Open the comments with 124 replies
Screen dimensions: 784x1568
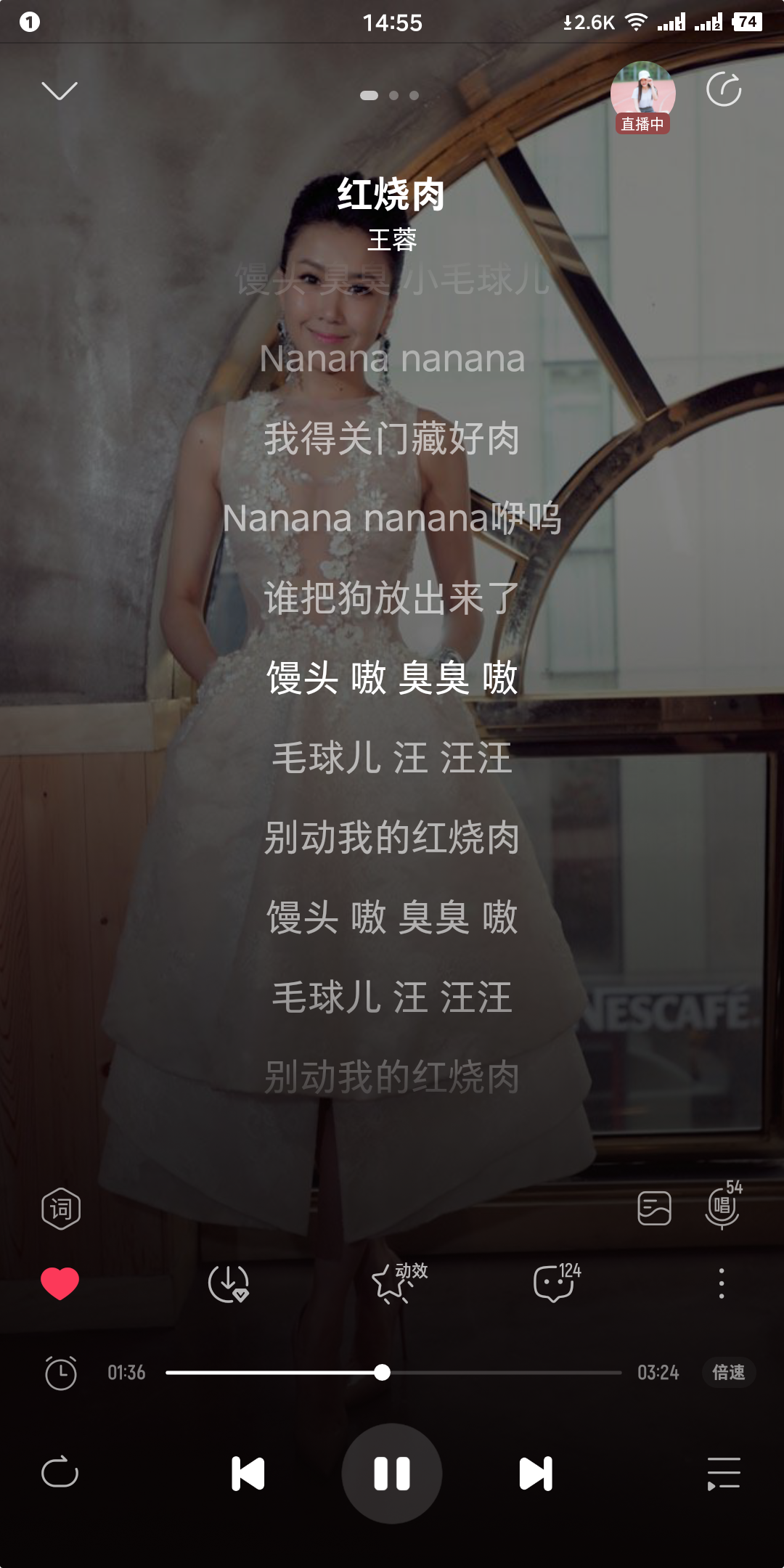pos(555,1283)
